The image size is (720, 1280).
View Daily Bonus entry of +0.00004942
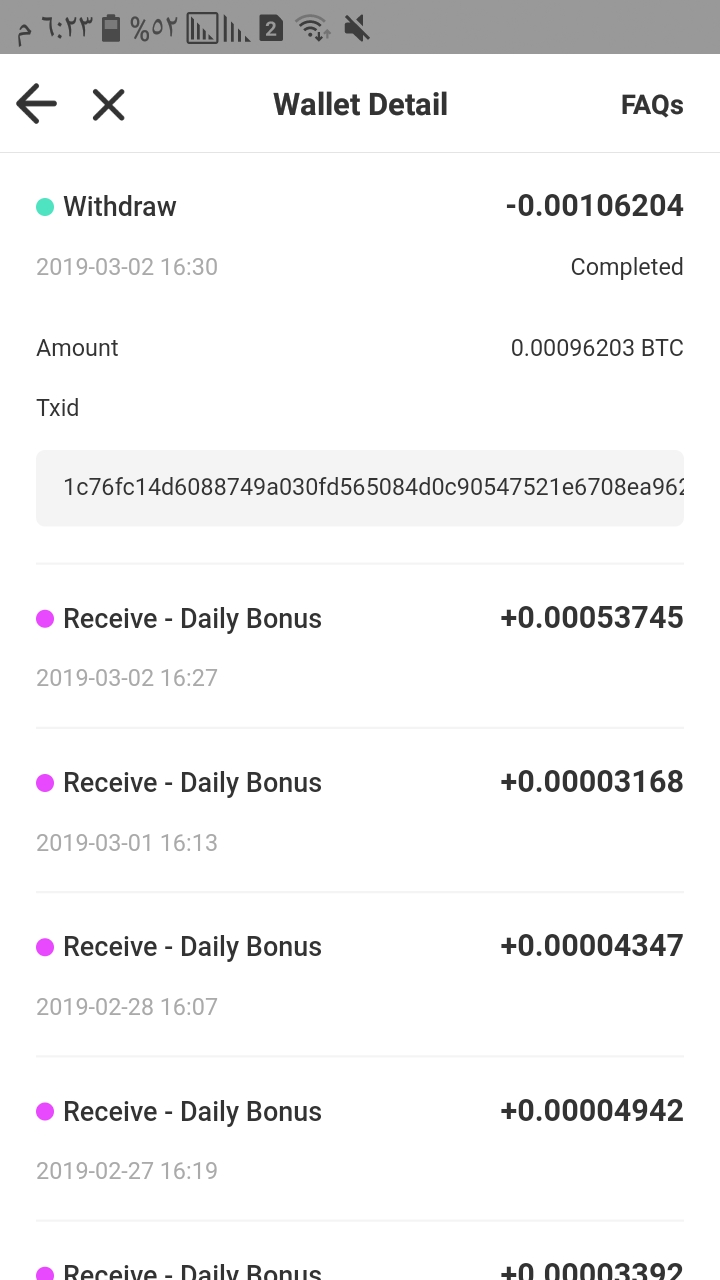coord(360,1138)
